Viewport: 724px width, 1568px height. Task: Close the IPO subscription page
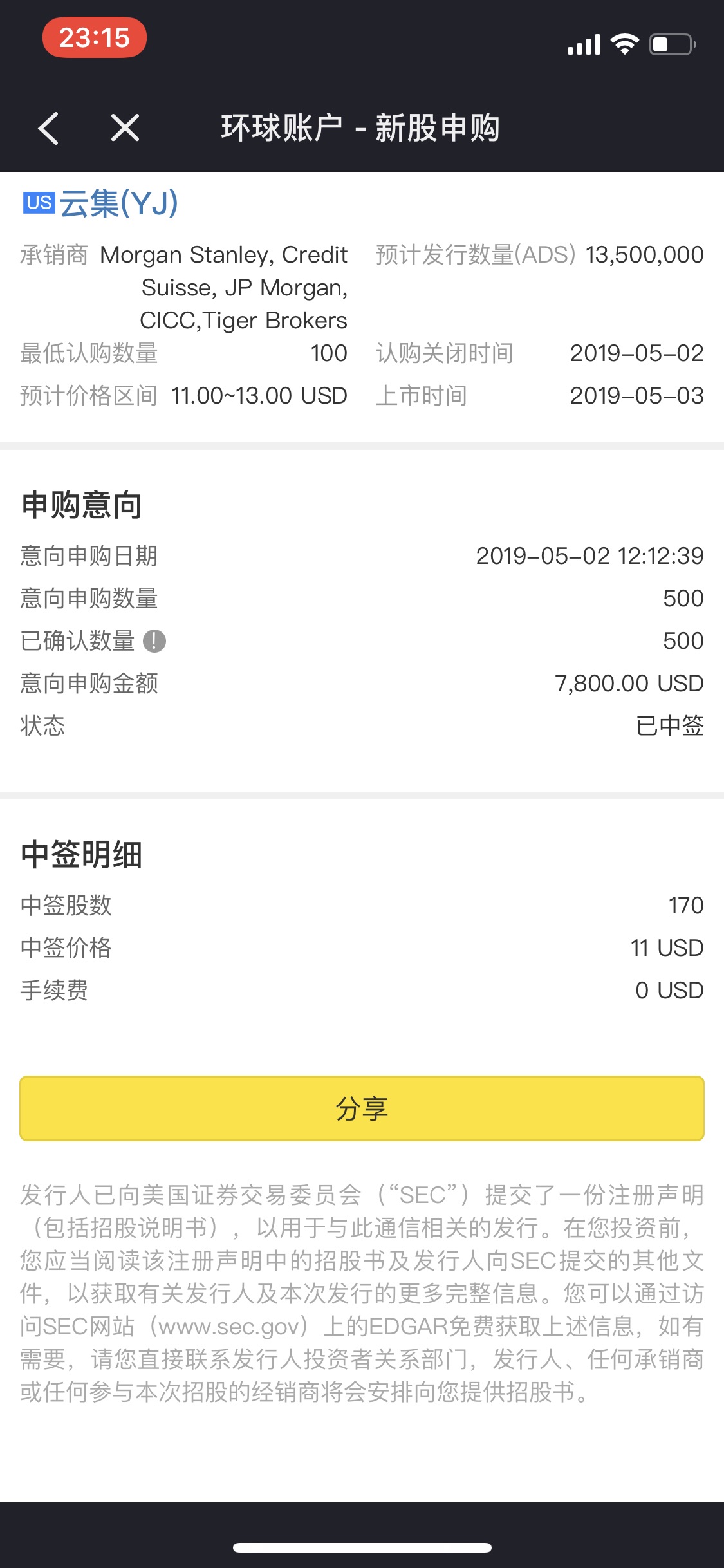[125, 127]
